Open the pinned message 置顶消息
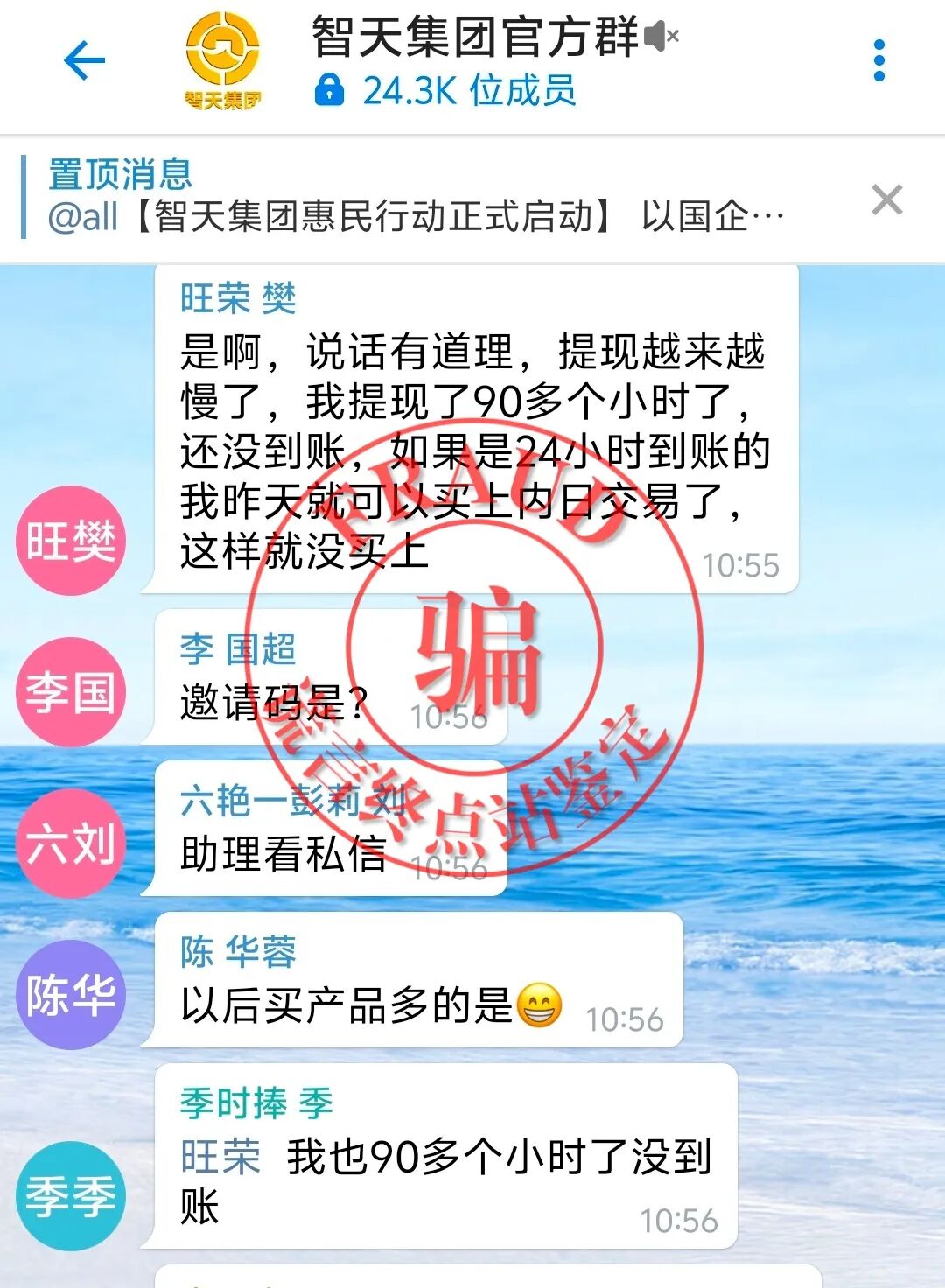Screen dimensions: 945x1288 click(416, 198)
